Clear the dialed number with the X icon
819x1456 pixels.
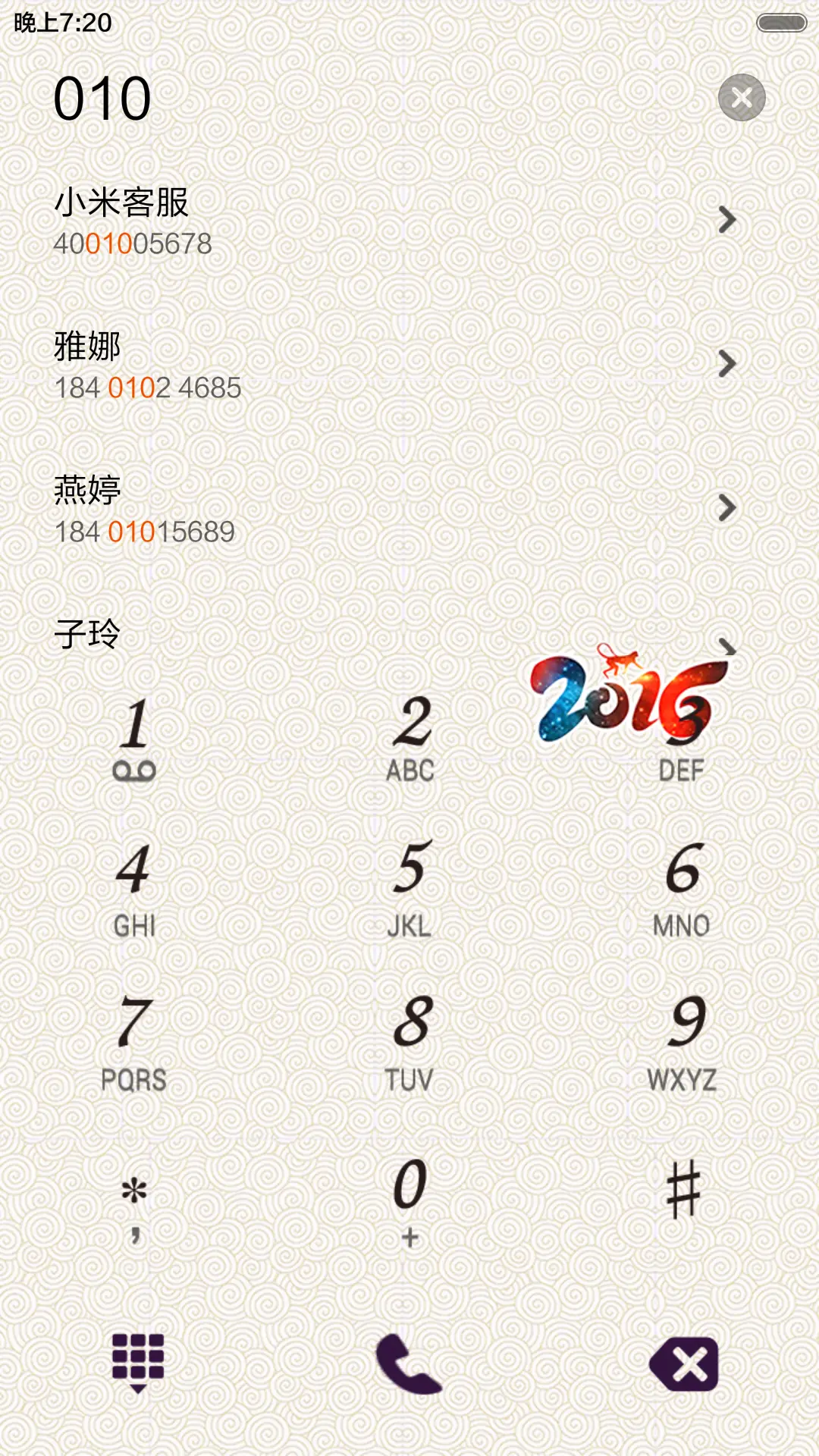[x=741, y=98]
